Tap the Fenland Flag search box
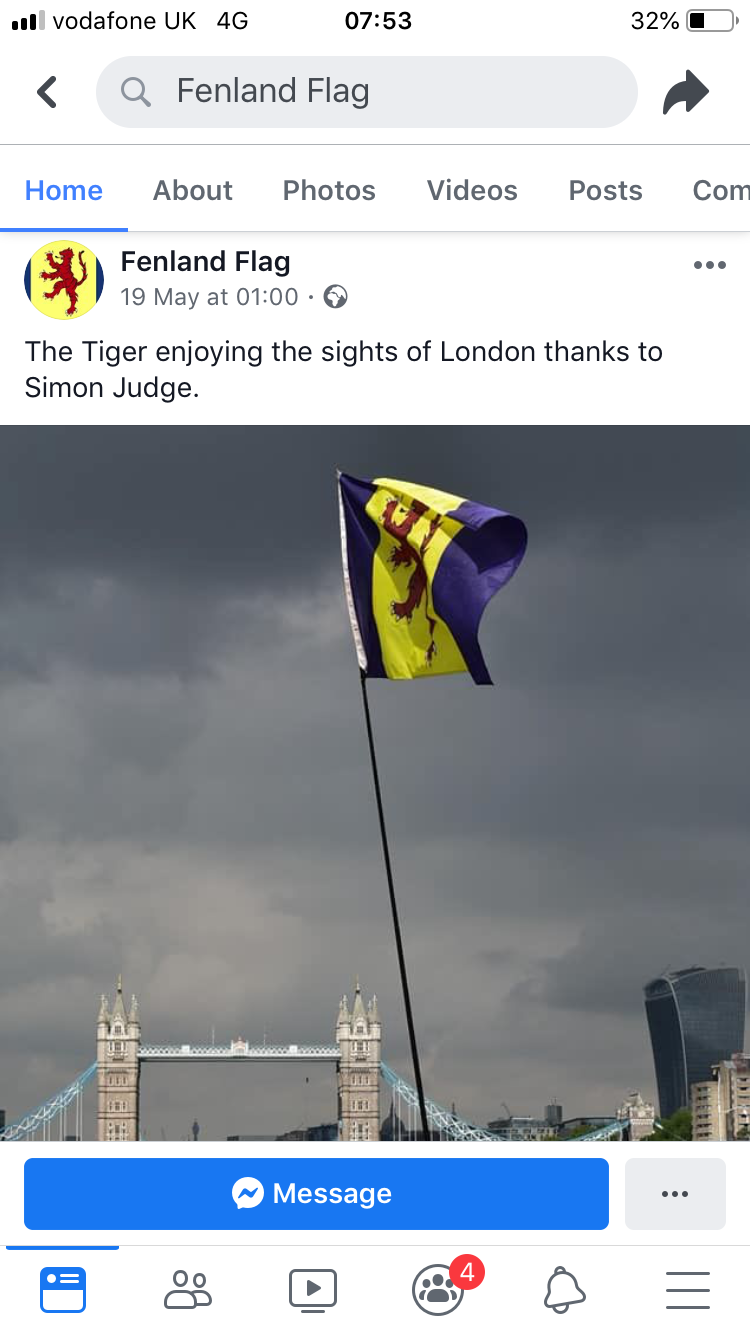 coord(366,92)
